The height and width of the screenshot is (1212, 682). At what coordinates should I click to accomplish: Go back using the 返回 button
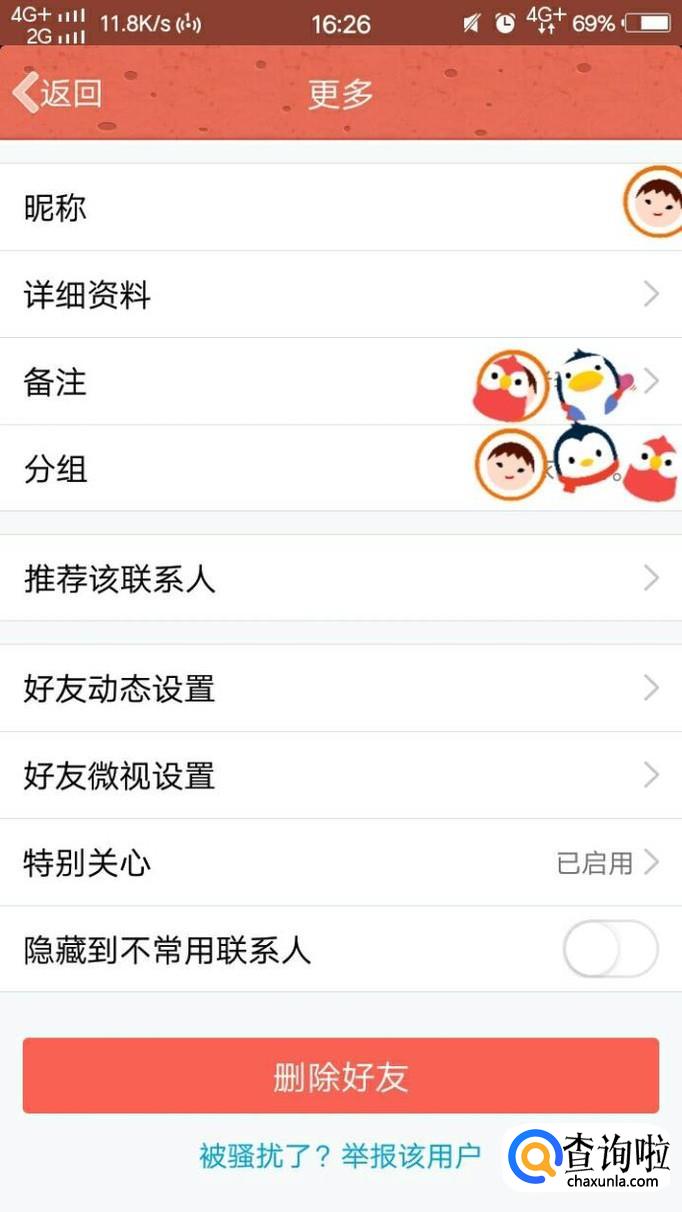coord(58,93)
